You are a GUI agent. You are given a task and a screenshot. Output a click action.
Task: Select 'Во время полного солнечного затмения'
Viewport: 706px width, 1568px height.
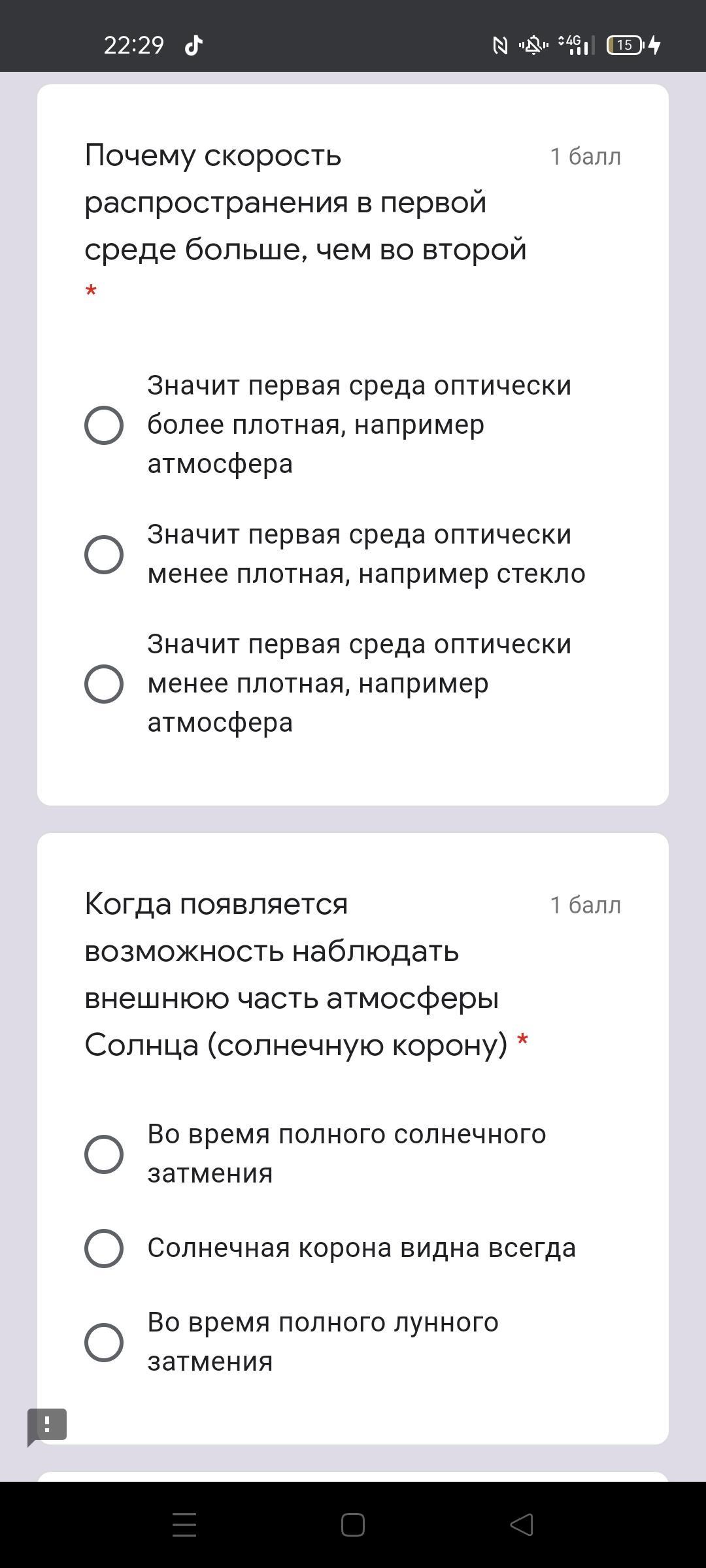[x=104, y=1154]
